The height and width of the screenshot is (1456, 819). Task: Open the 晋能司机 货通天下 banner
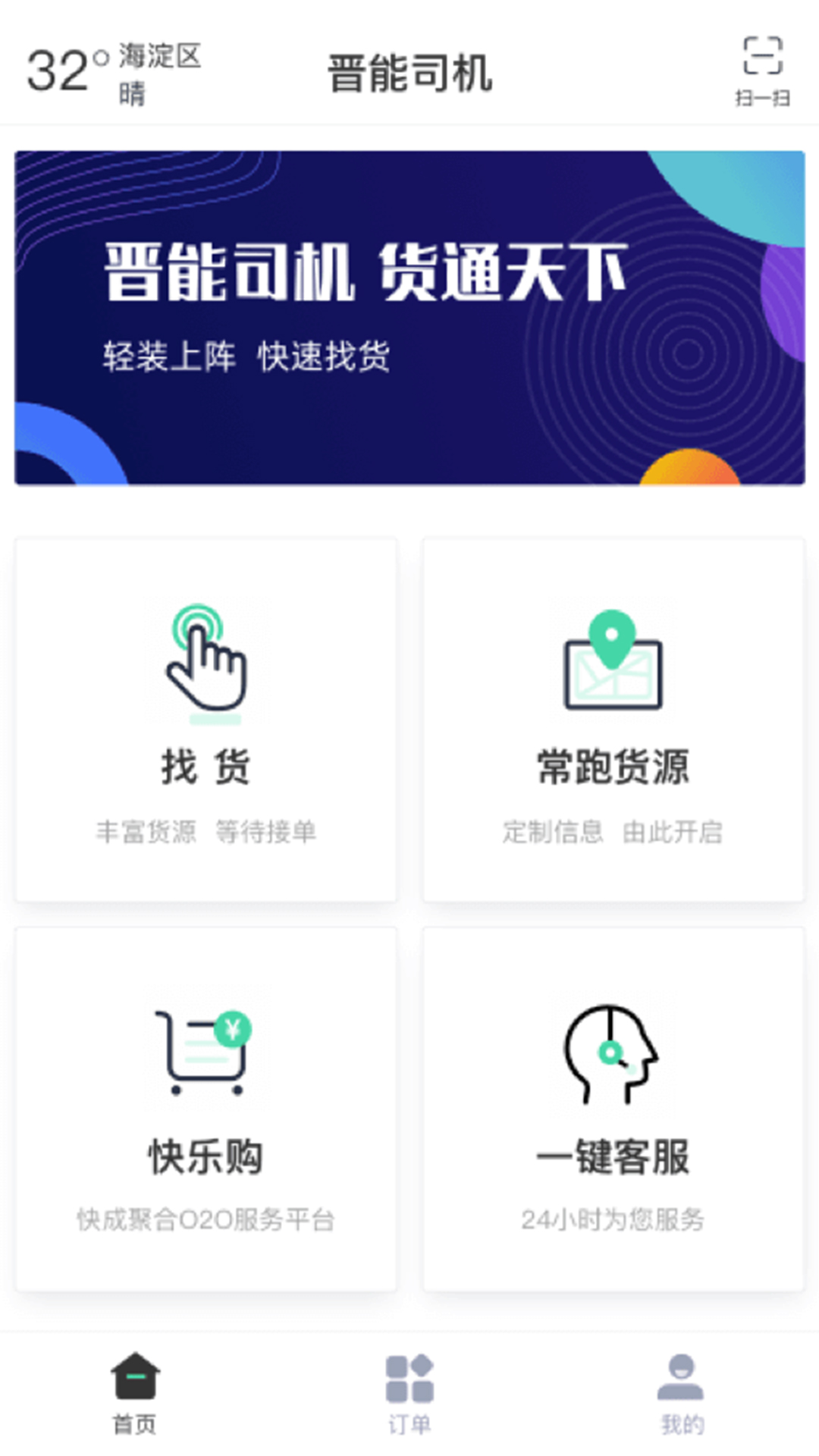409,317
